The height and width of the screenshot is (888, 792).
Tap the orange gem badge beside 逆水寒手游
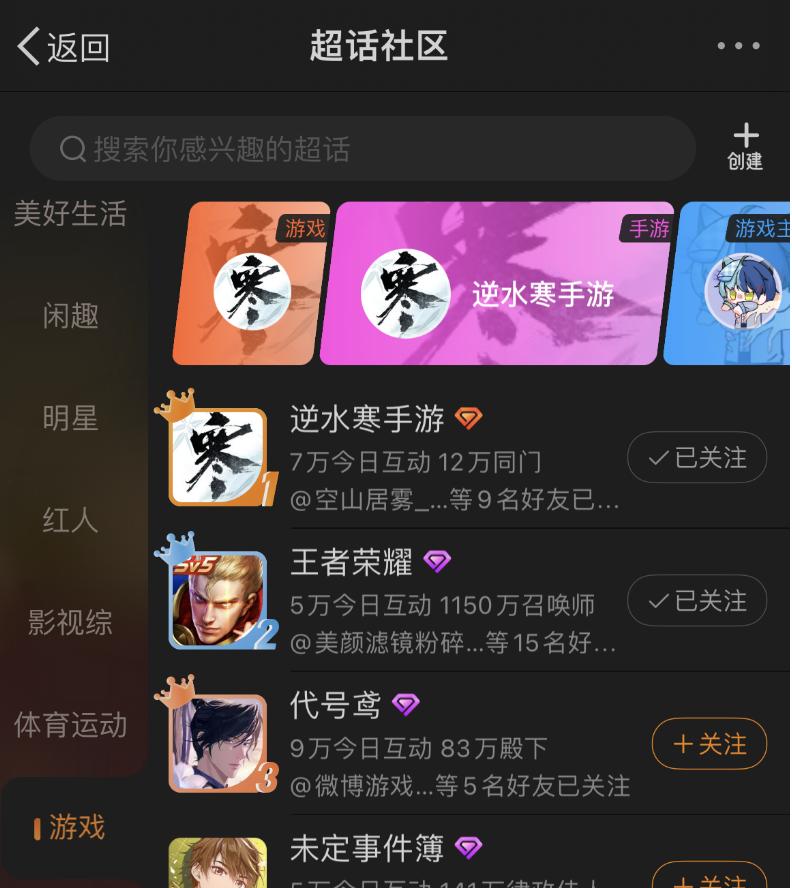pos(469,418)
